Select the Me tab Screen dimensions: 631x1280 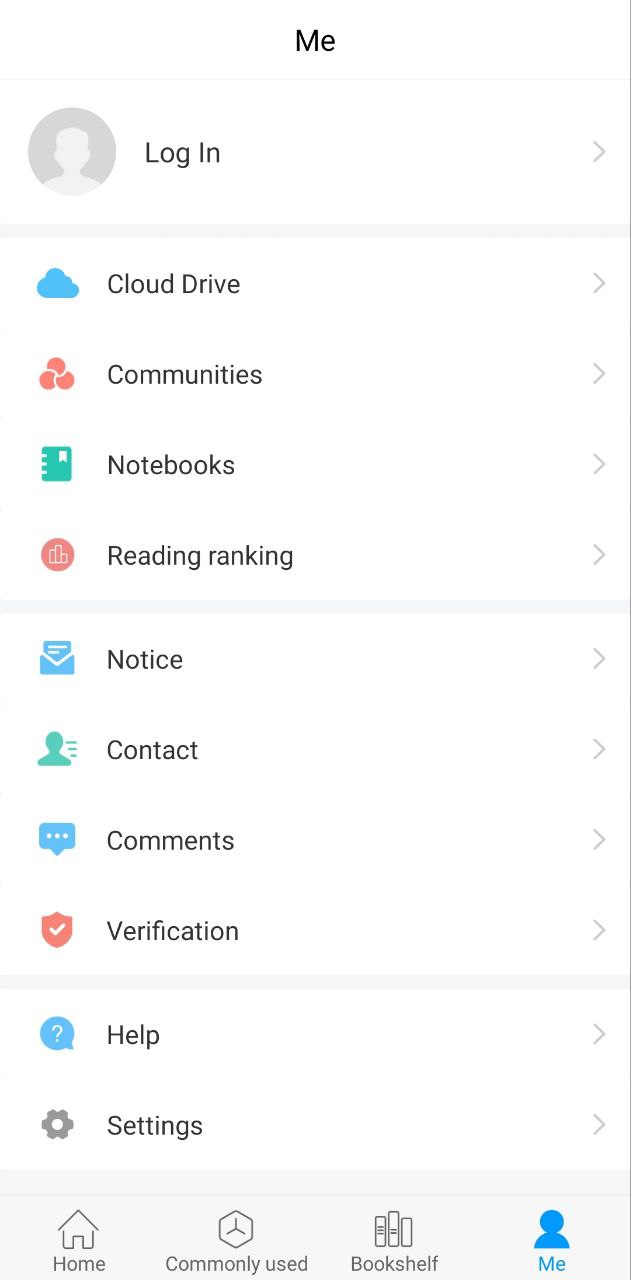pos(552,1242)
